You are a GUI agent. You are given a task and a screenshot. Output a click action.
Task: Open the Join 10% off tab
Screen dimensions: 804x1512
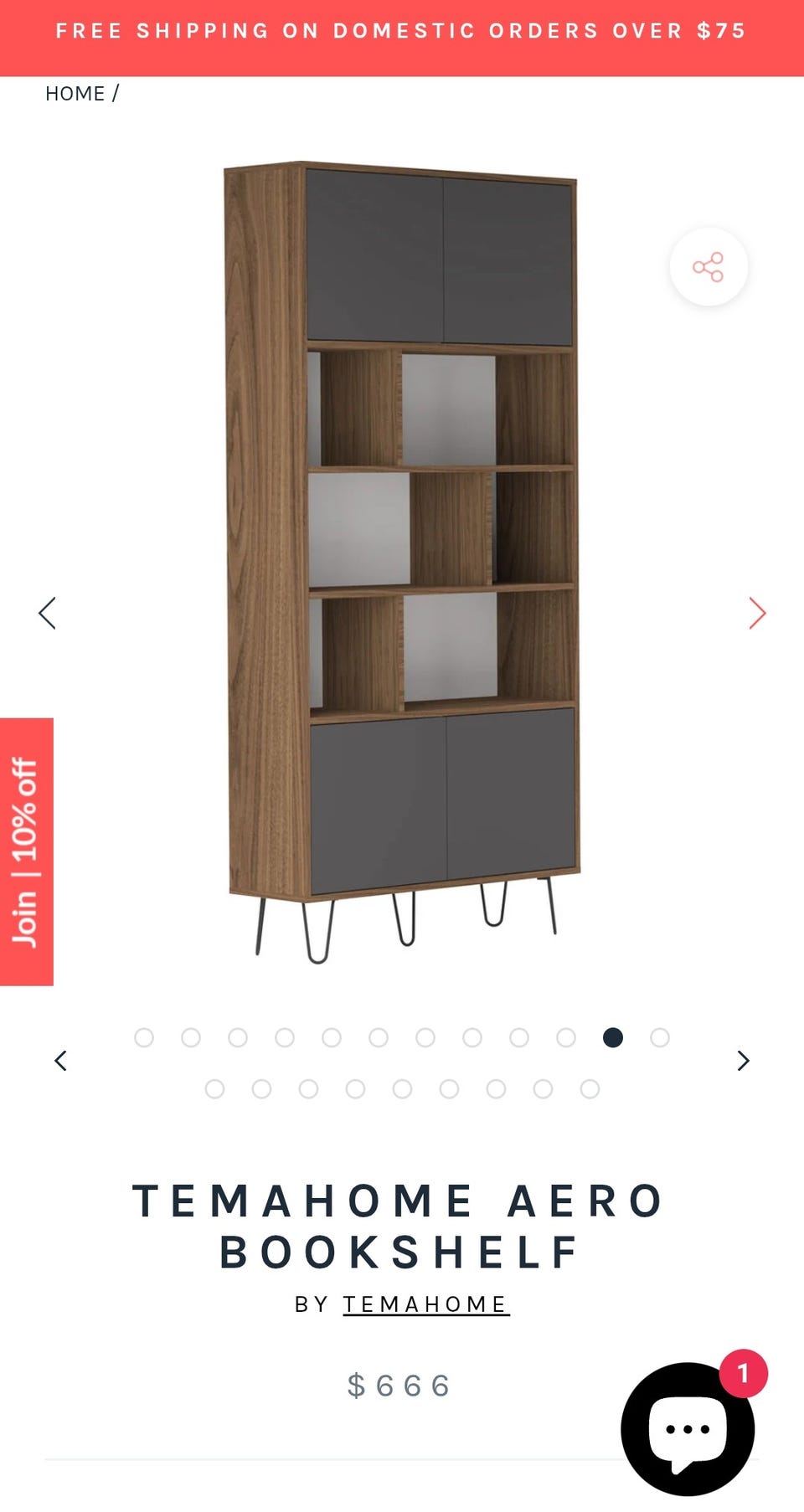(x=26, y=851)
